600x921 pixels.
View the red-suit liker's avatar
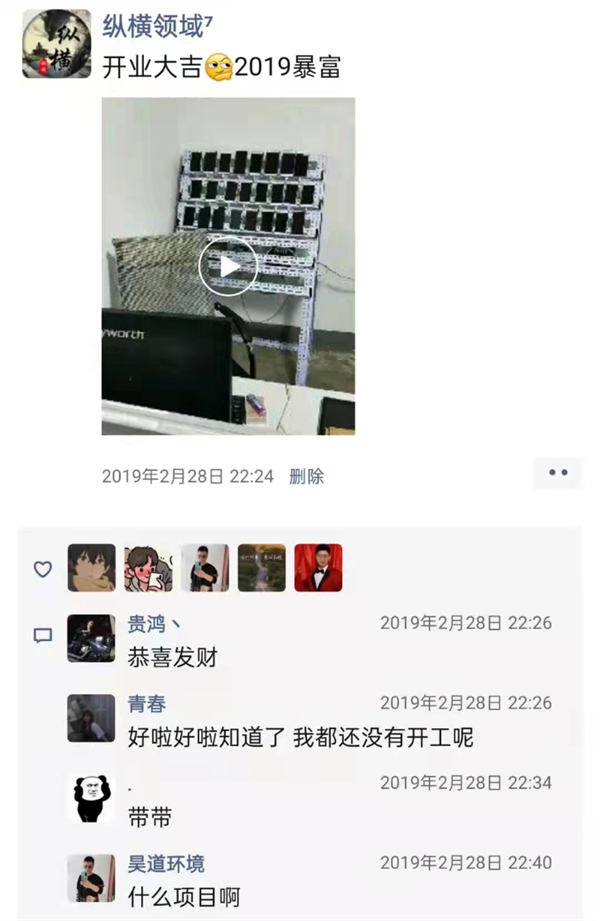318,568
